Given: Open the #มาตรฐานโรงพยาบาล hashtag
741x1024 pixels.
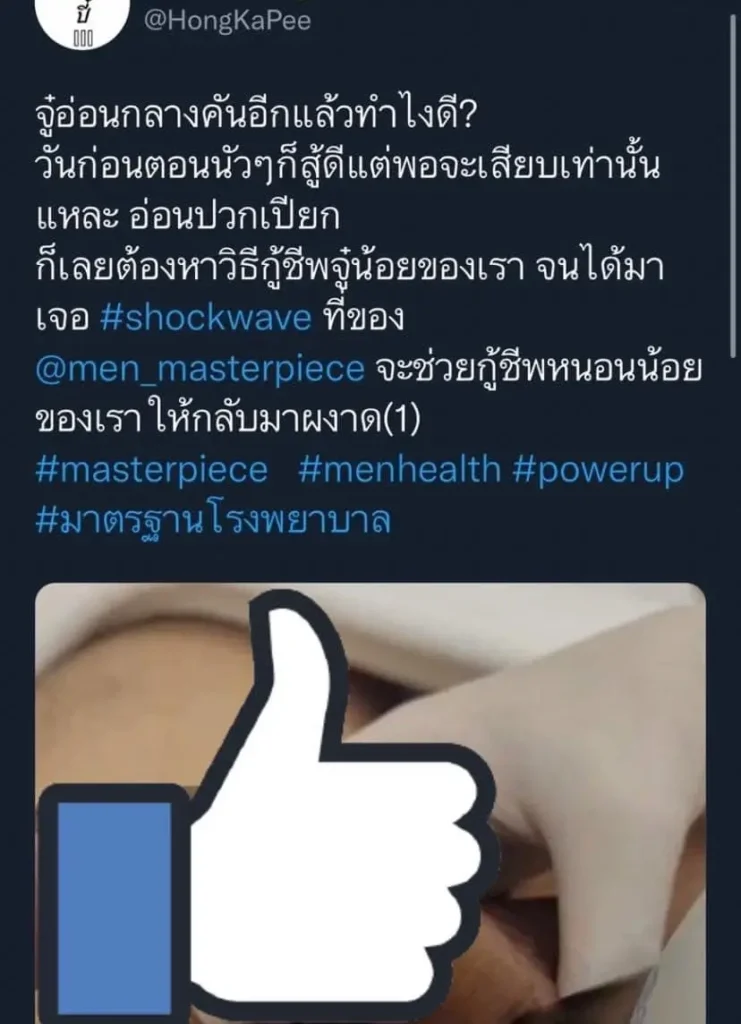Looking at the screenshot, I should click(x=212, y=520).
